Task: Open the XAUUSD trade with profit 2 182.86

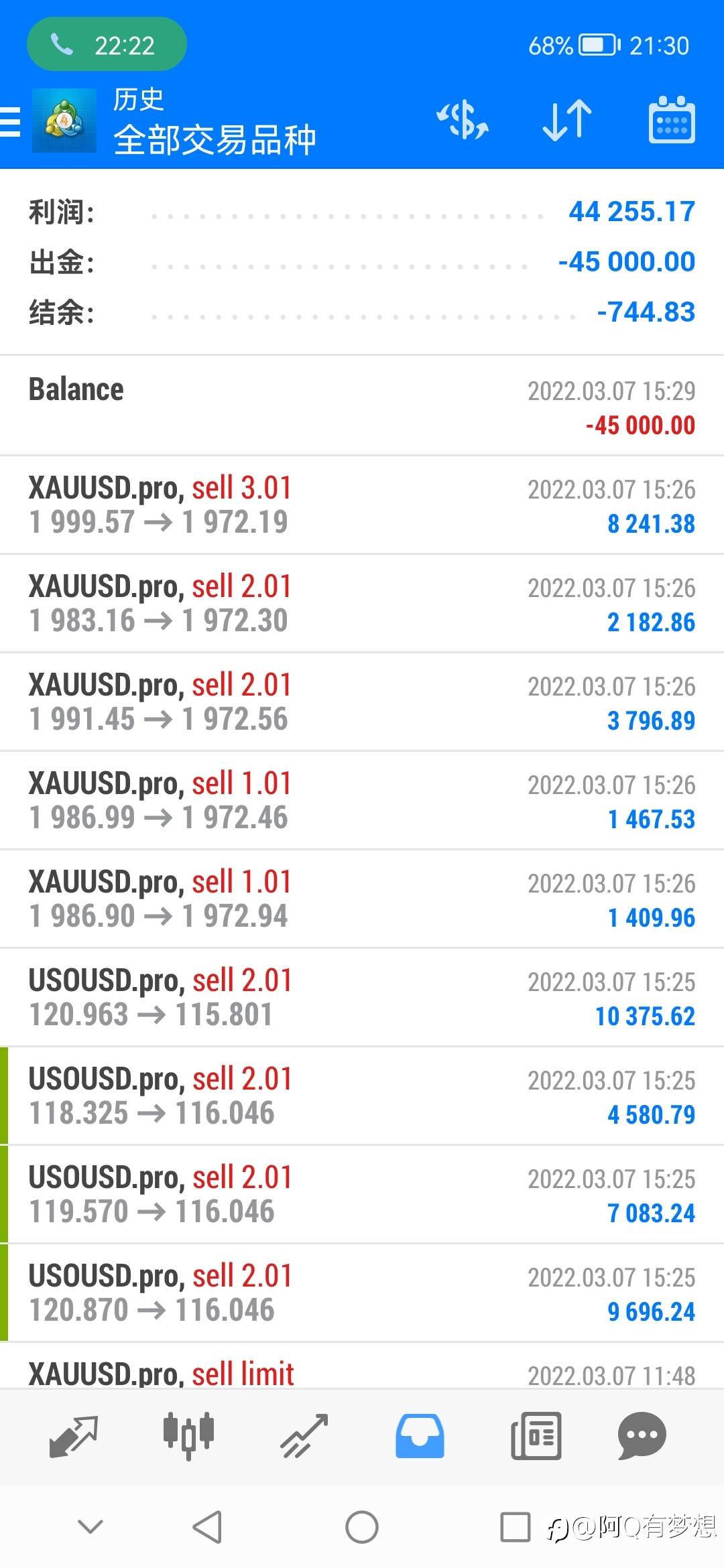Action: coord(362,604)
